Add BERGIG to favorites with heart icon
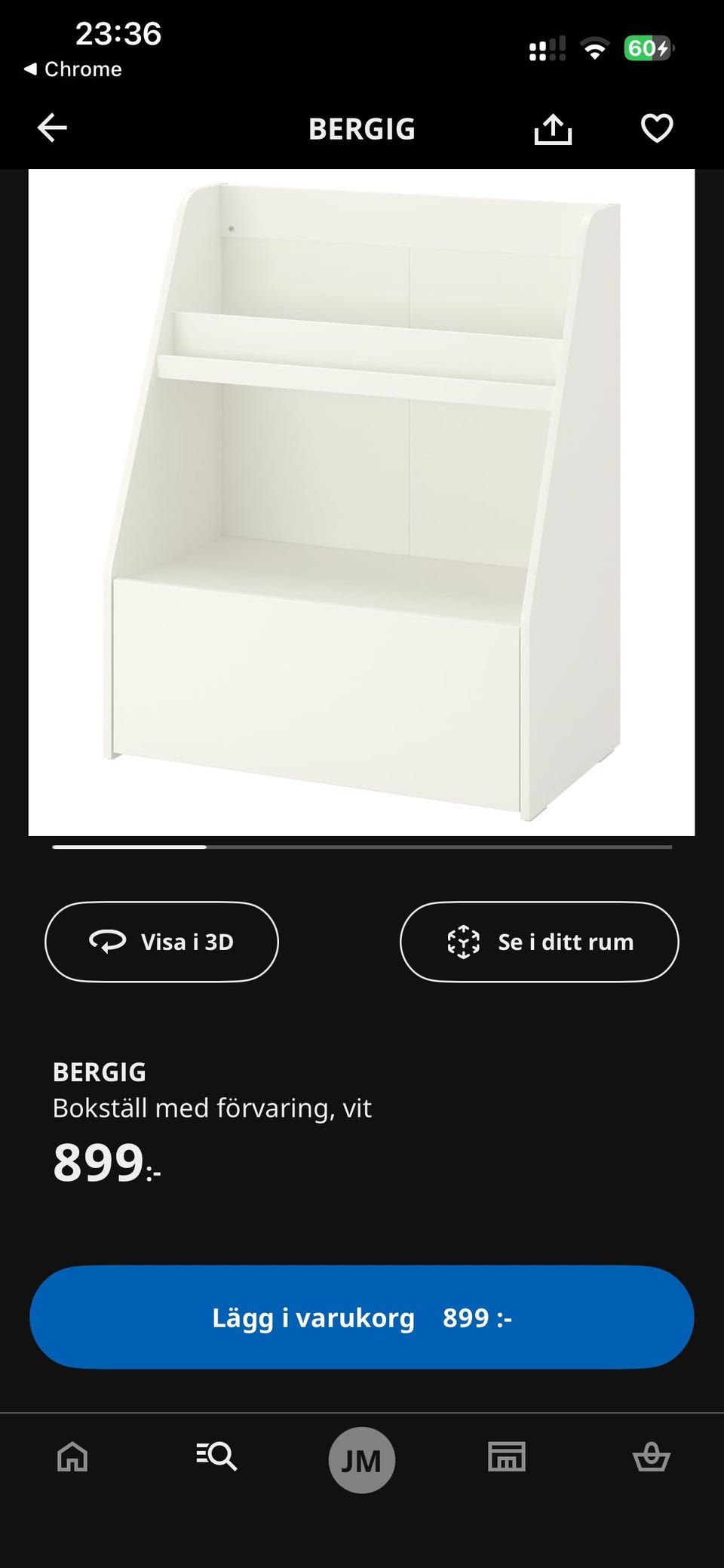The width and height of the screenshot is (724, 1568). point(656,128)
